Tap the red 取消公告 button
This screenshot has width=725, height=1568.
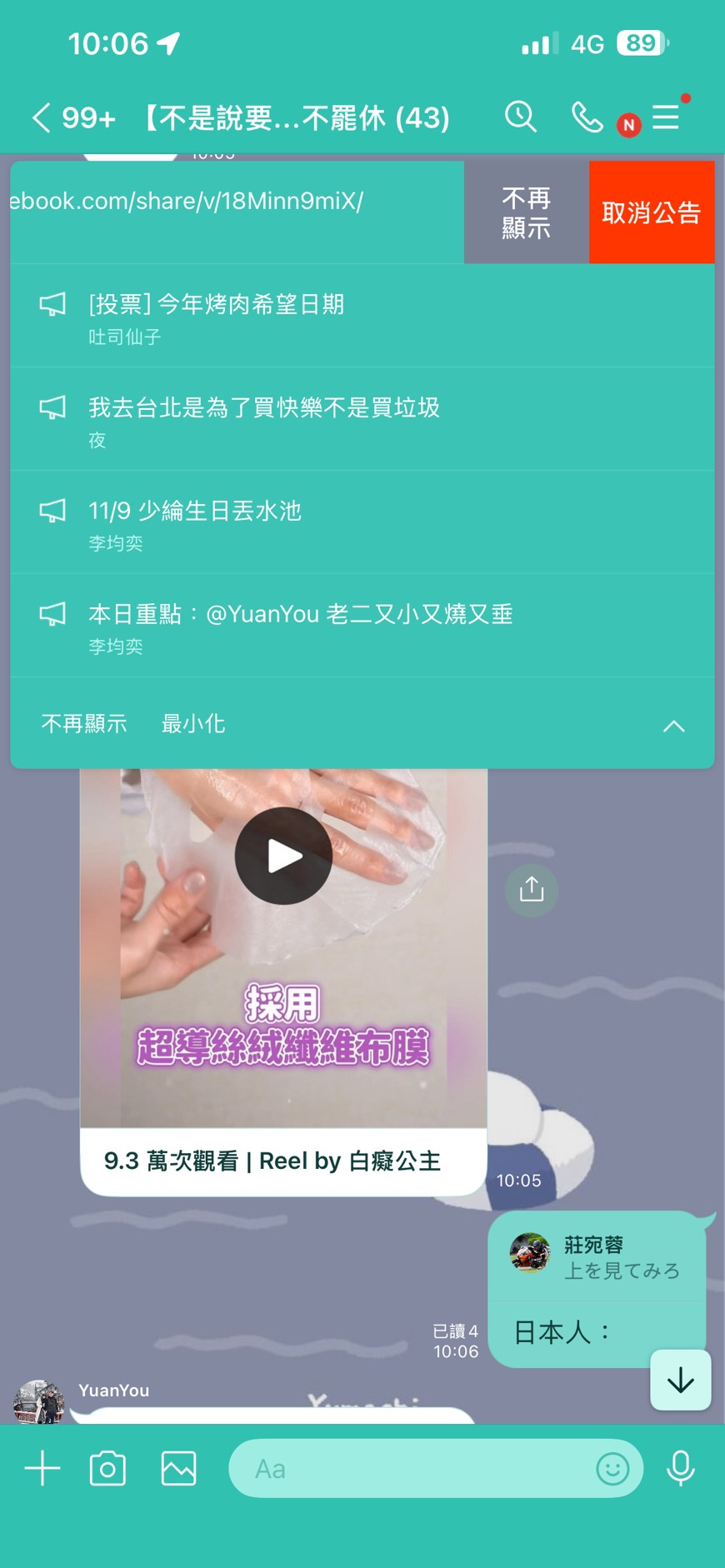pos(651,212)
